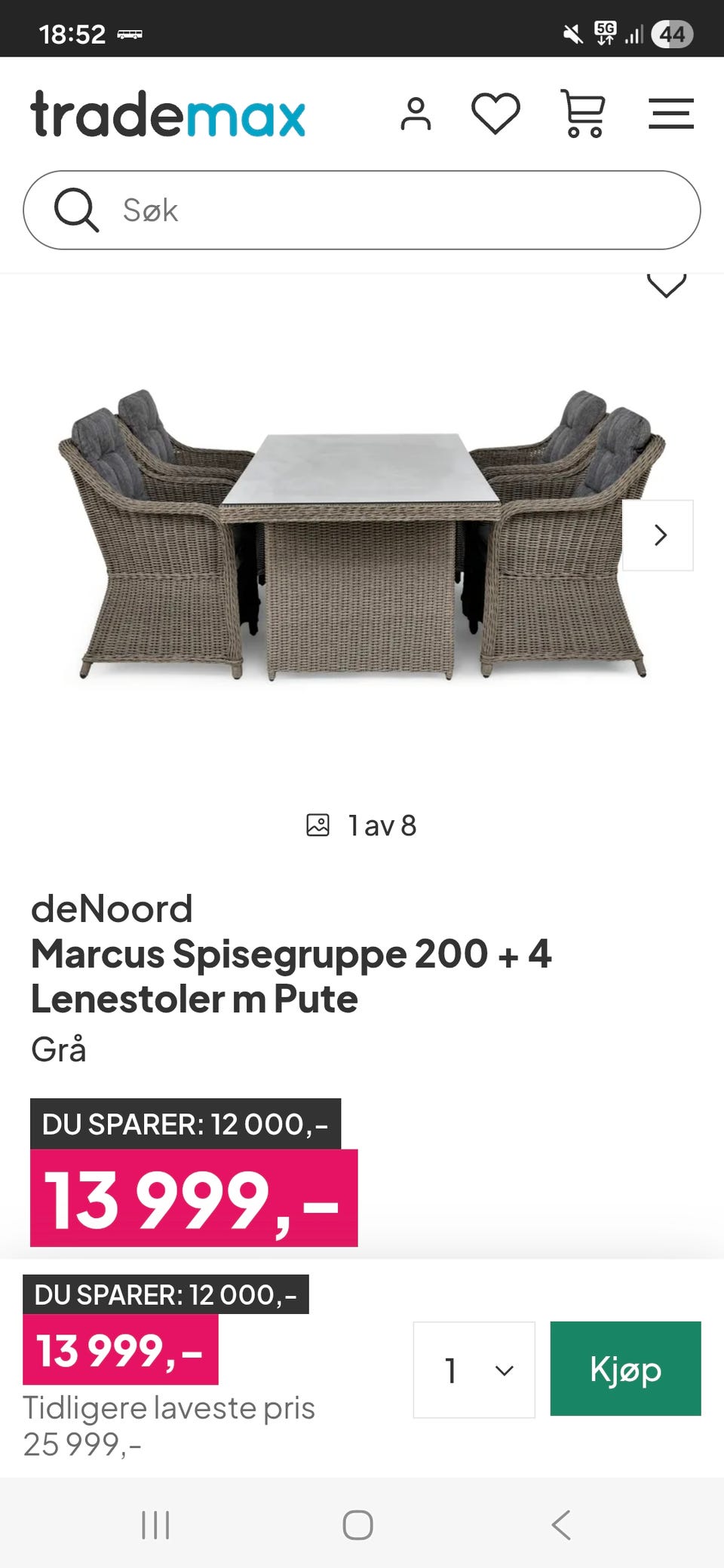
Task: Tap the search magnifier icon
Action: [76, 211]
